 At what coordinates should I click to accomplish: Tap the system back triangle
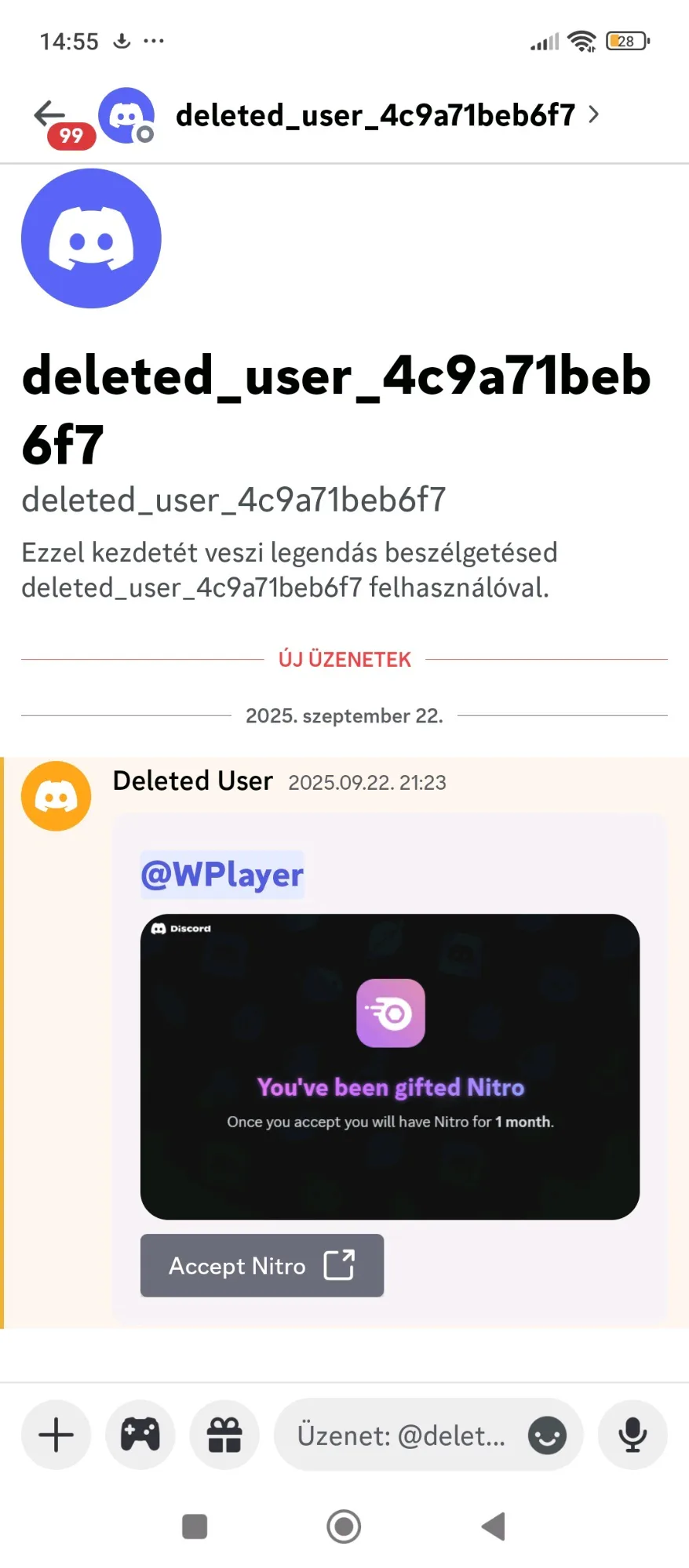[x=494, y=1526]
